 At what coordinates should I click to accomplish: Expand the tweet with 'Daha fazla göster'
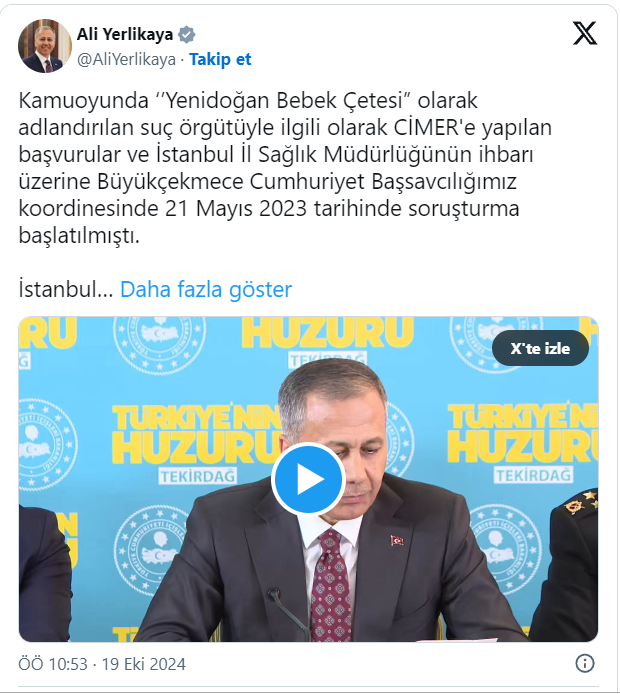point(206,290)
